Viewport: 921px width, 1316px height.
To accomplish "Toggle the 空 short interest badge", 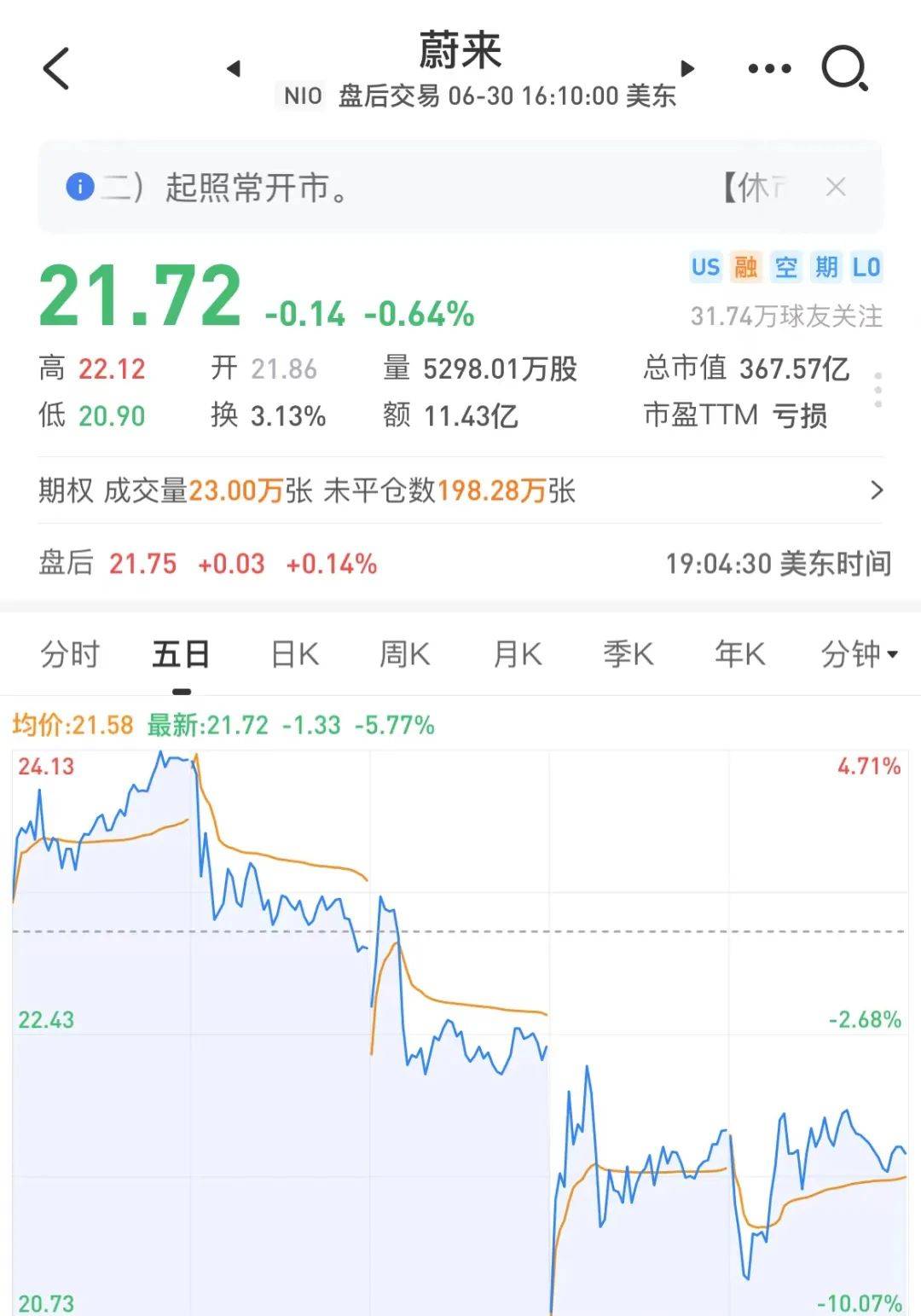I will click(x=785, y=269).
